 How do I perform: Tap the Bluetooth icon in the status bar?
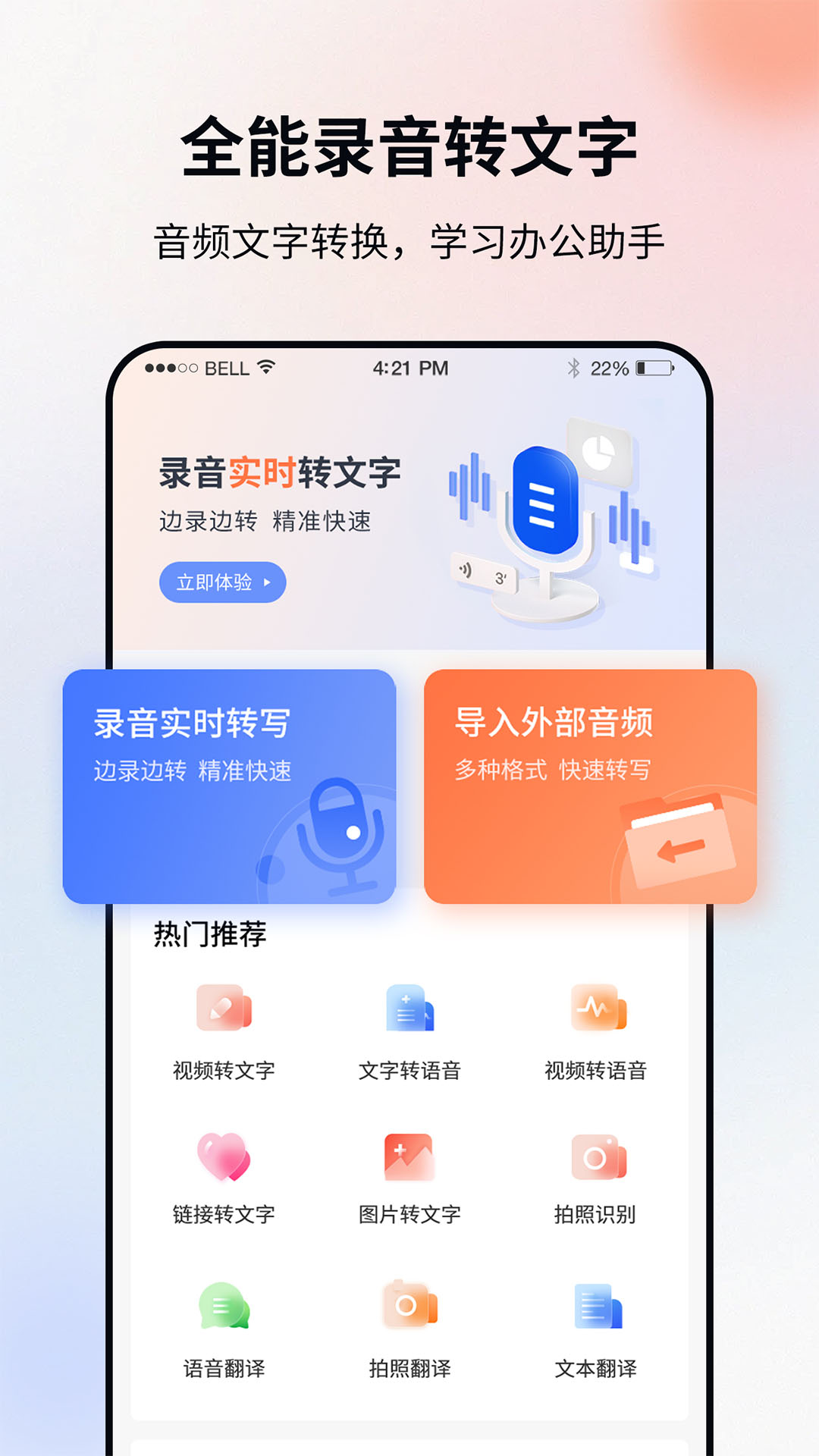(x=574, y=367)
